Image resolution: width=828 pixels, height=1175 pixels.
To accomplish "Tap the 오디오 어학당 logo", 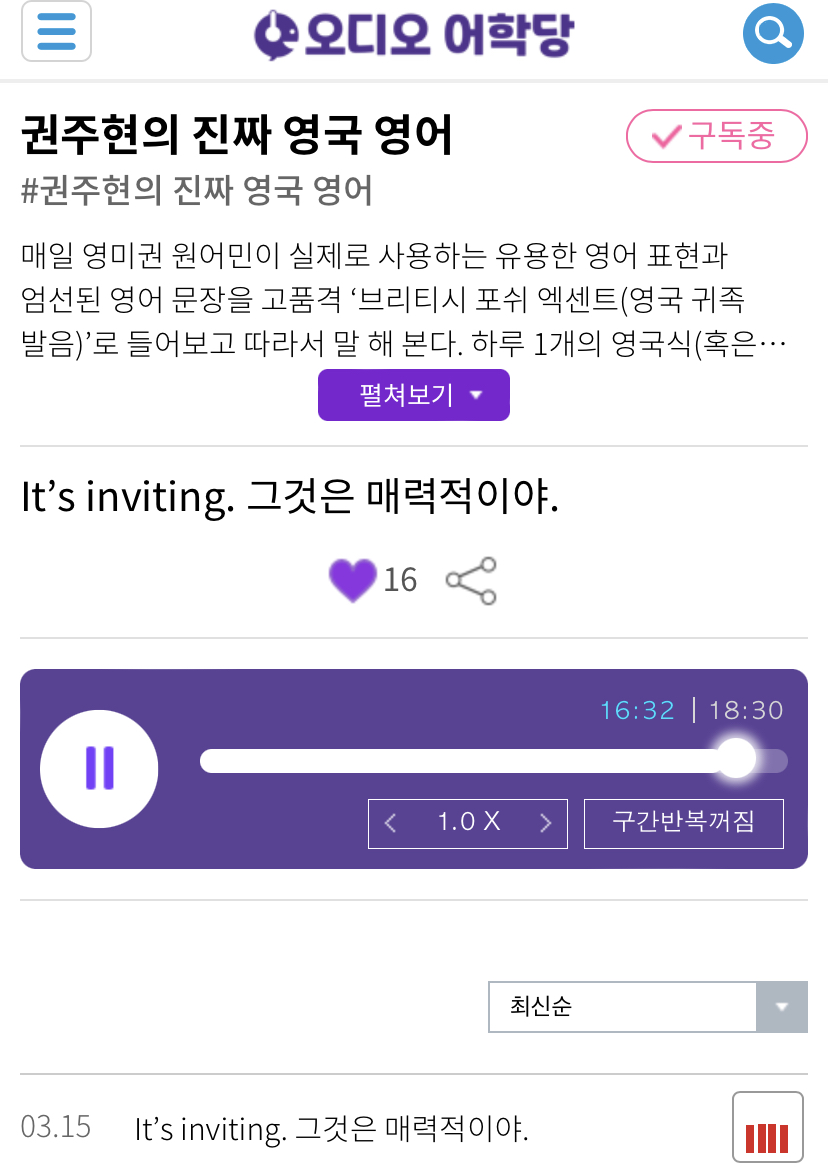I will (414, 33).
